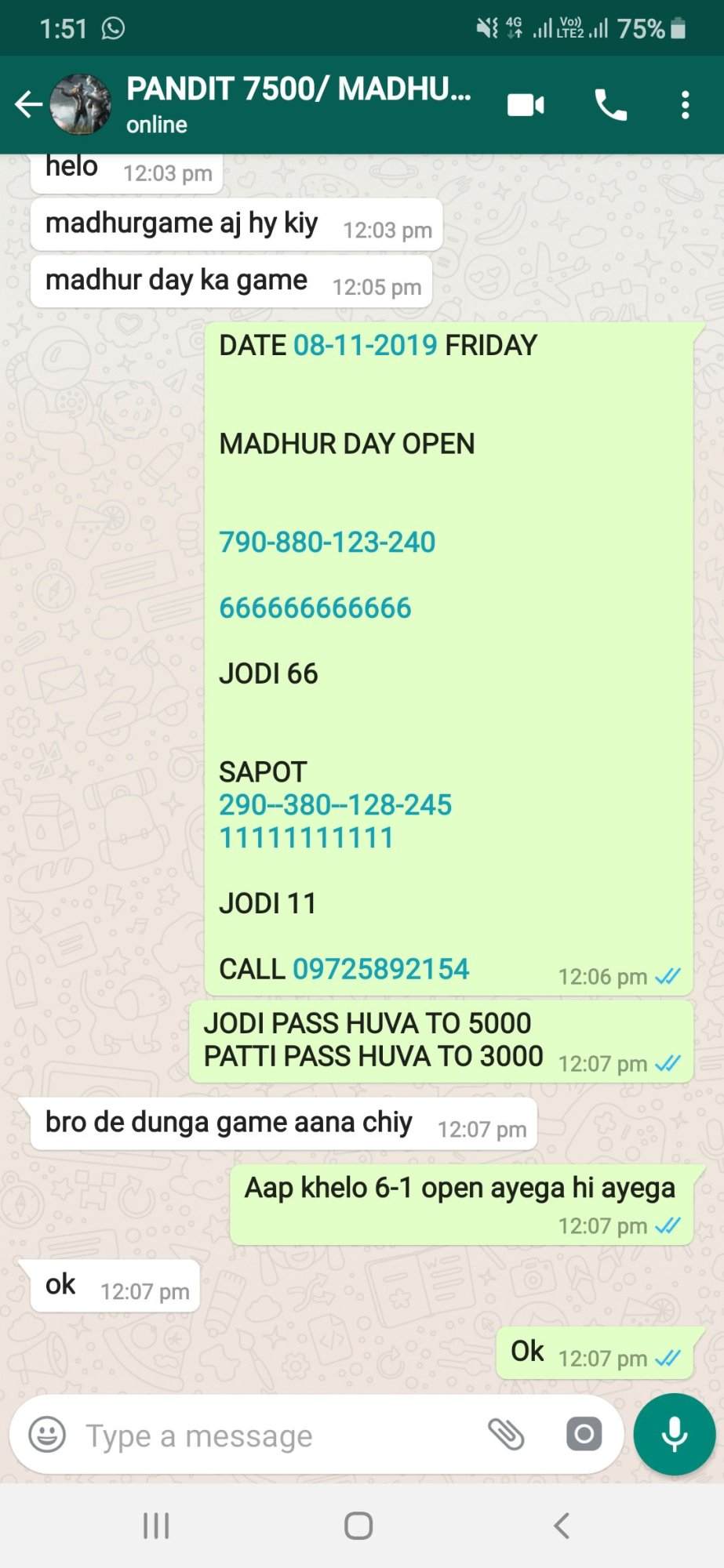724x1568 pixels.
Task: Start a voice call
Action: coord(610,104)
